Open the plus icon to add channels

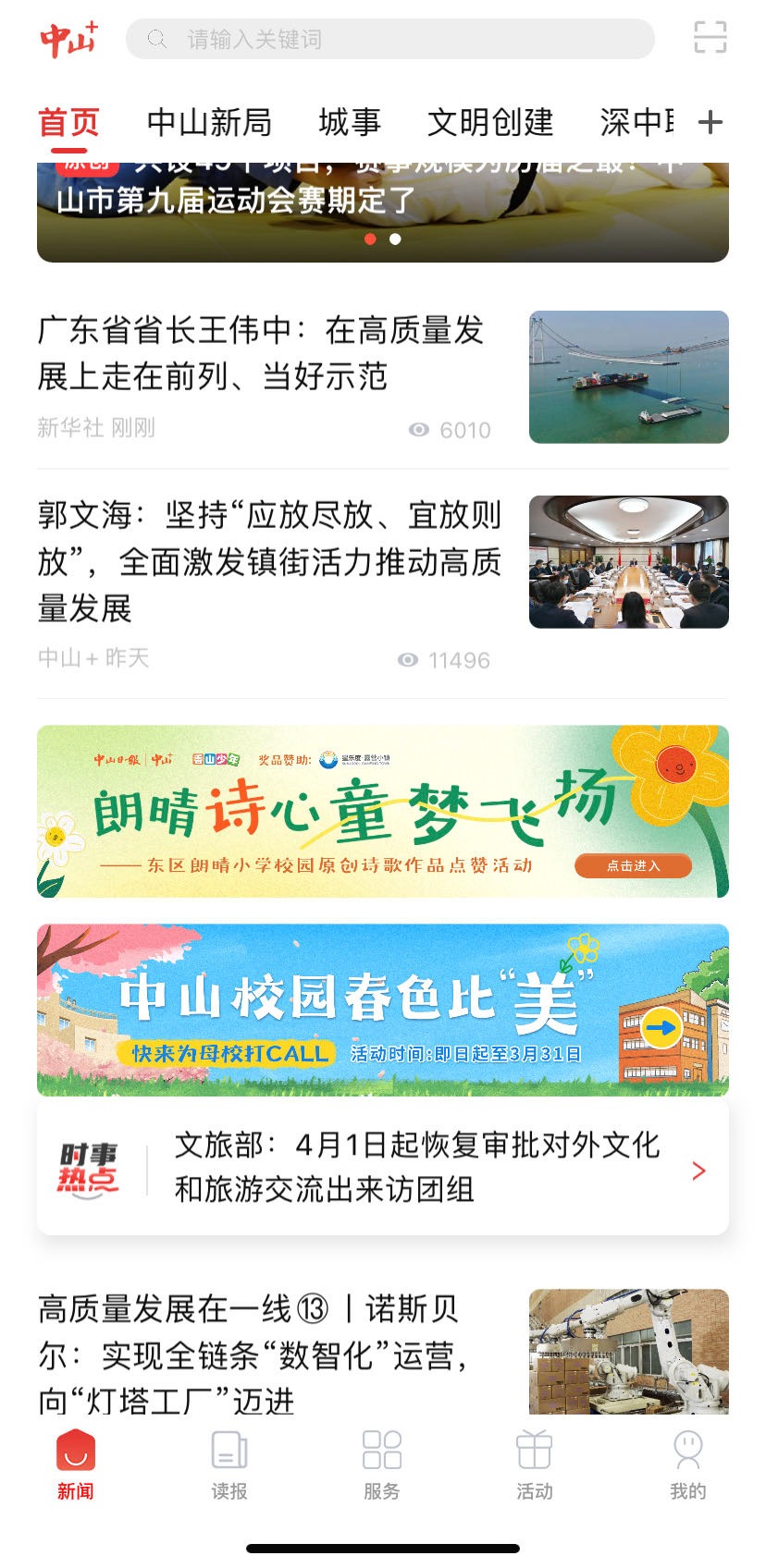(710, 122)
